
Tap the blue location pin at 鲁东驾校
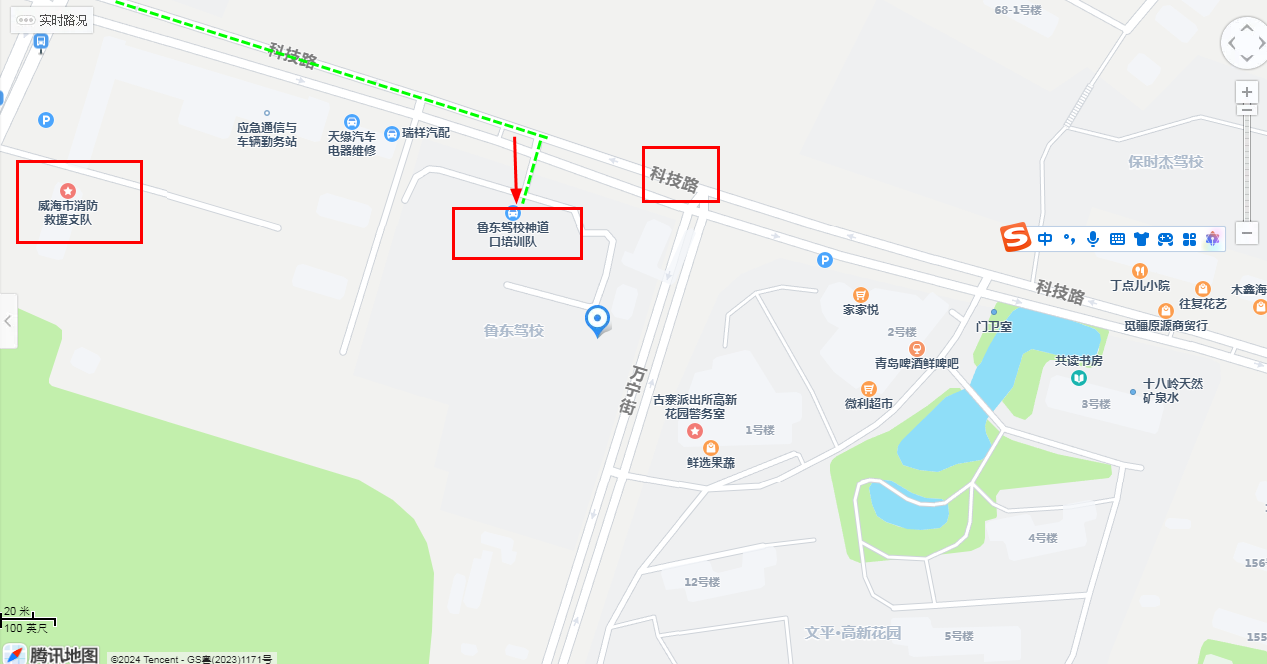(x=598, y=319)
